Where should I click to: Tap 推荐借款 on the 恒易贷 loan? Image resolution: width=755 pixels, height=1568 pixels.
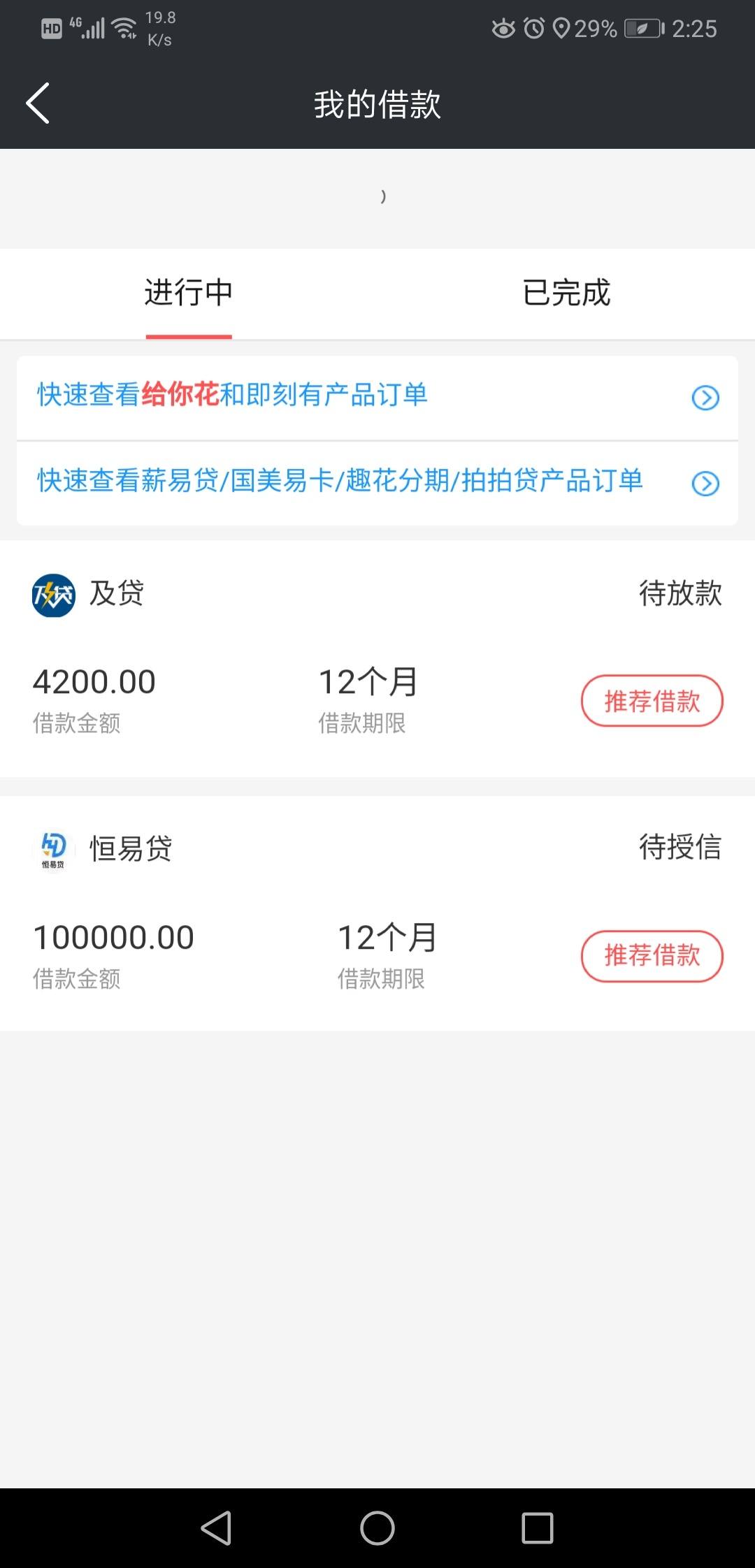652,956
